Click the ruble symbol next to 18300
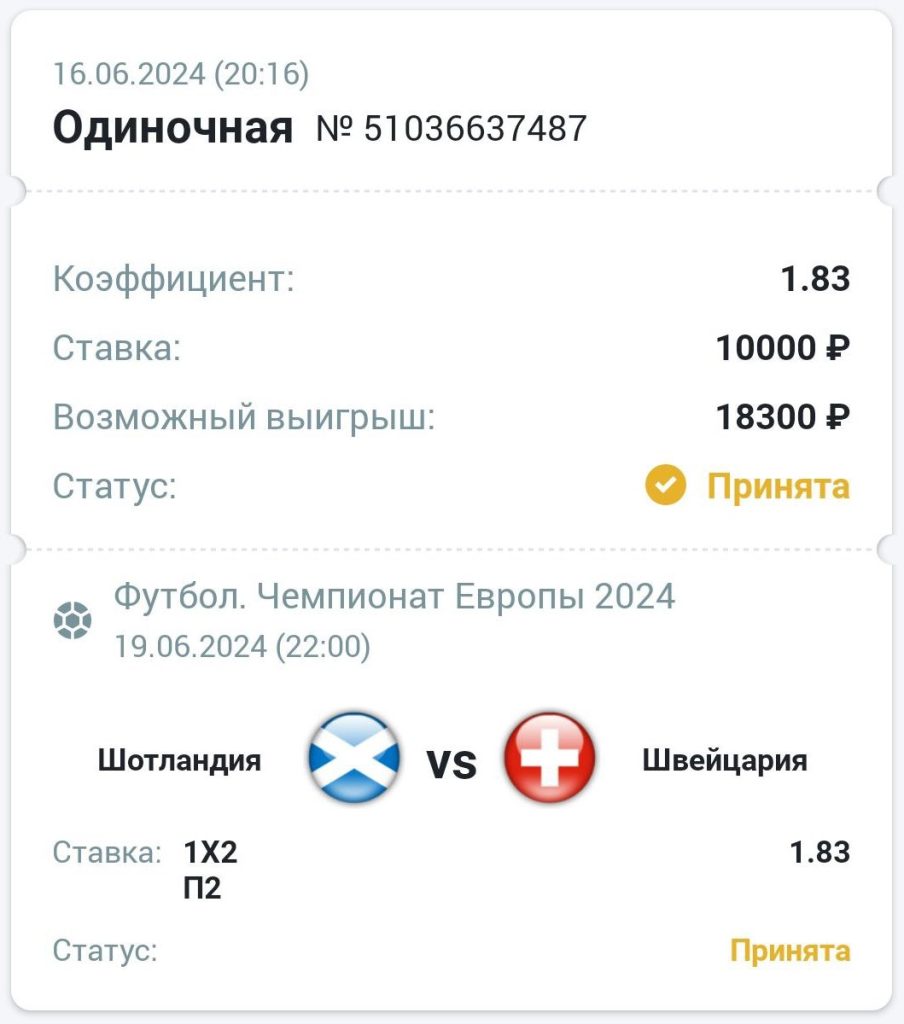The width and height of the screenshot is (904, 1024). tap(839, 418)
